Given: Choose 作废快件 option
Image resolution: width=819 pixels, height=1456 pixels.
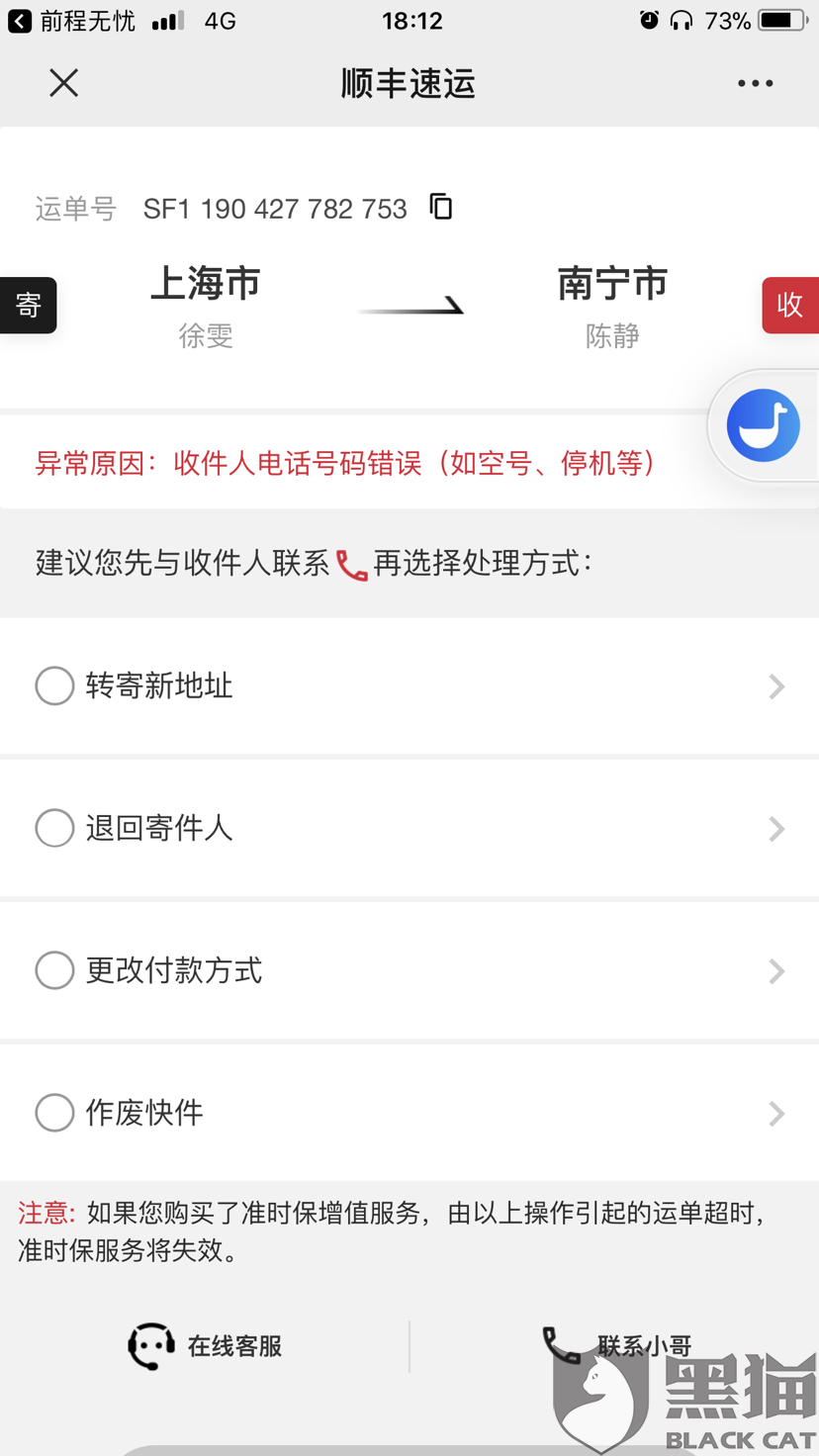Looking at the screenshot, I should click(x=409, y=1113).
